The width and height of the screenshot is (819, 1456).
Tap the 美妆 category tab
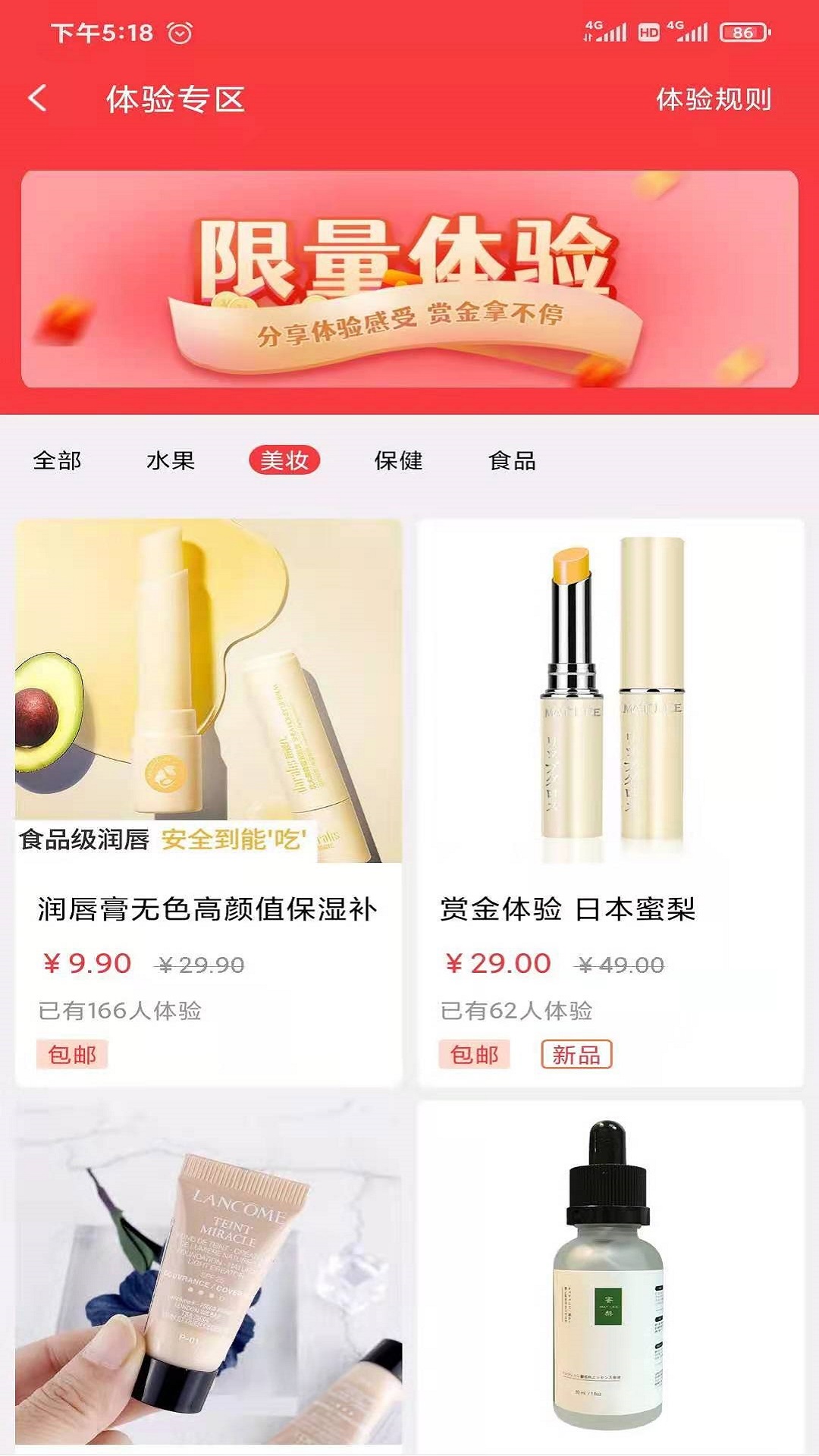click(284, 460)
